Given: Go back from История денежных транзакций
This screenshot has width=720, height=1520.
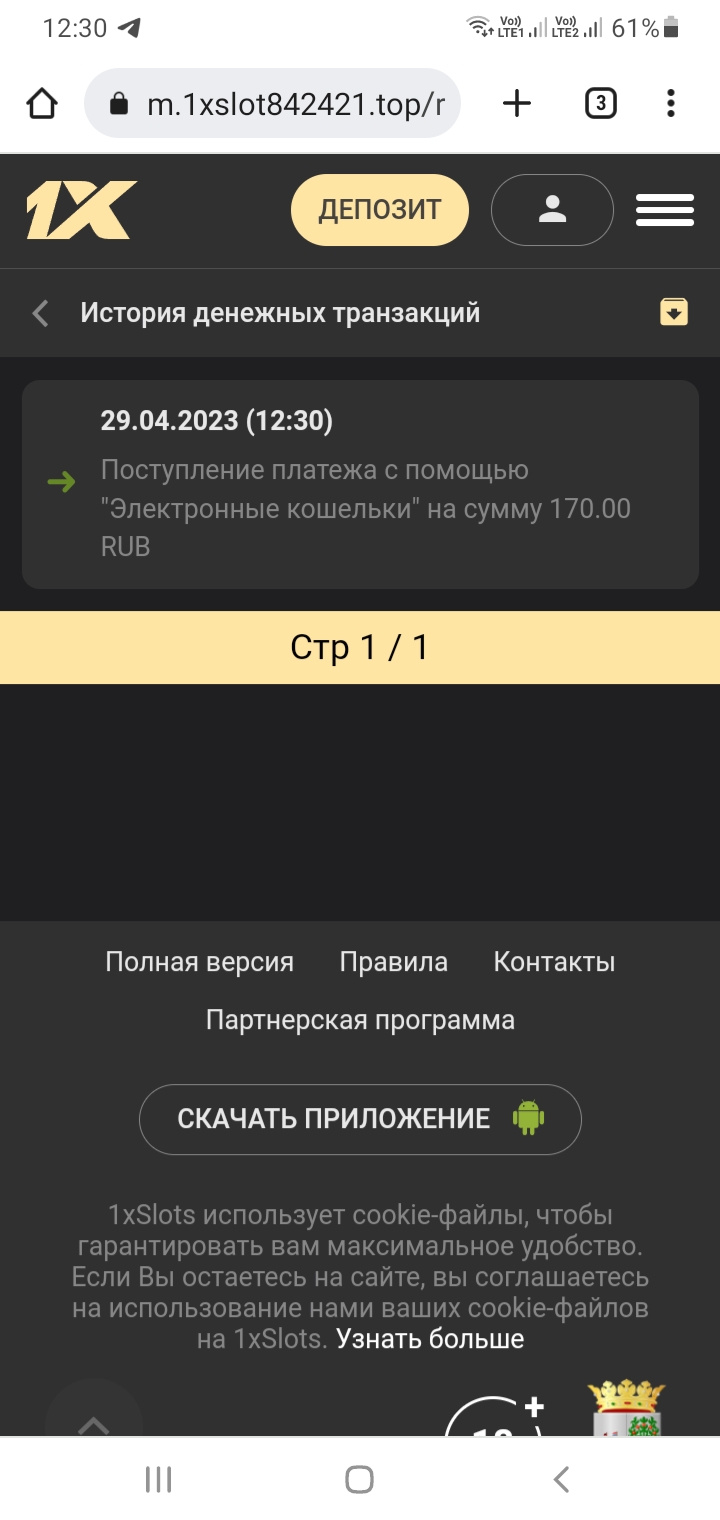Looking at the screenshot, I should click(41, 314).
